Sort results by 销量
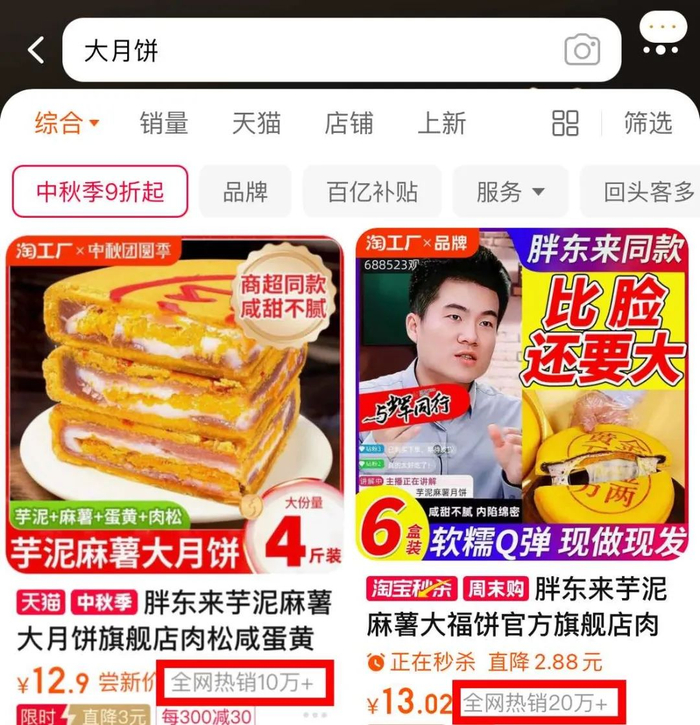 tap(164, 123)
